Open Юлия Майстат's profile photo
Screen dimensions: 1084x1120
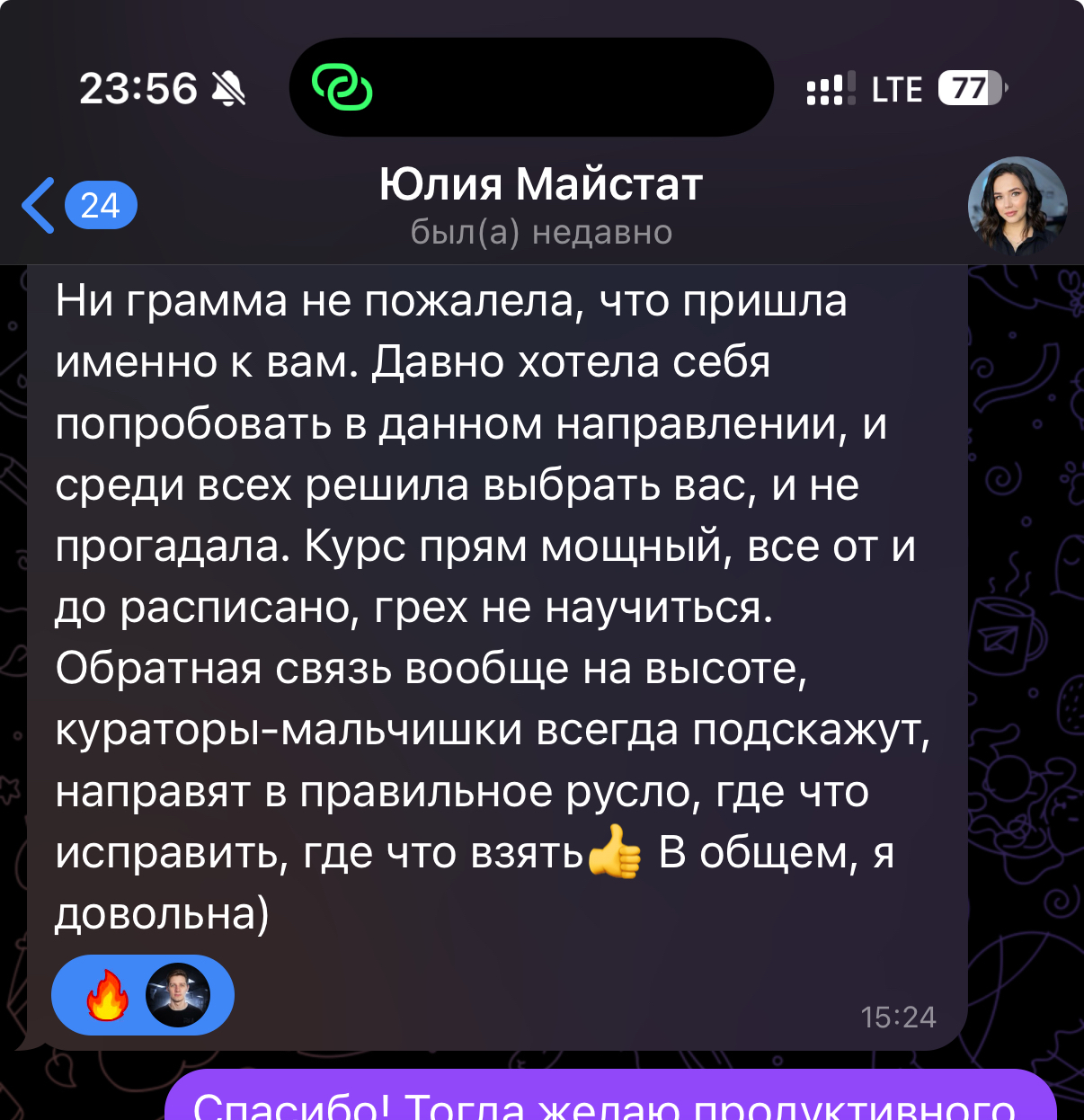(x=1017, y=206)
